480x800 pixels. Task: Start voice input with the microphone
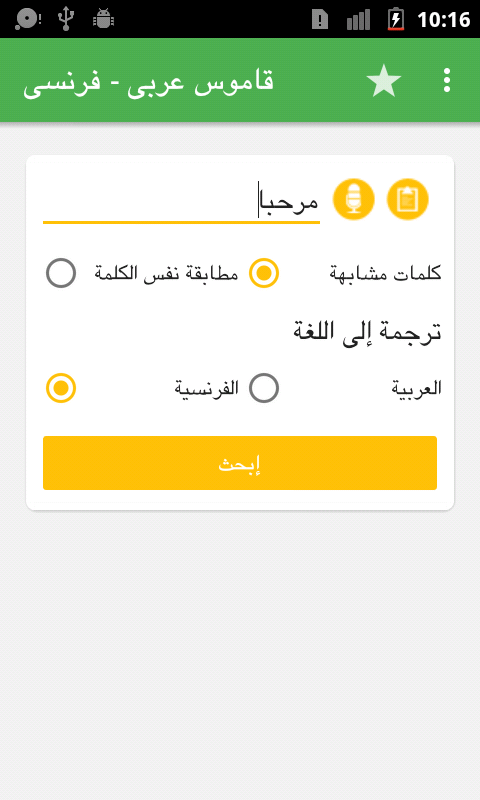click(x=353, y=199)
